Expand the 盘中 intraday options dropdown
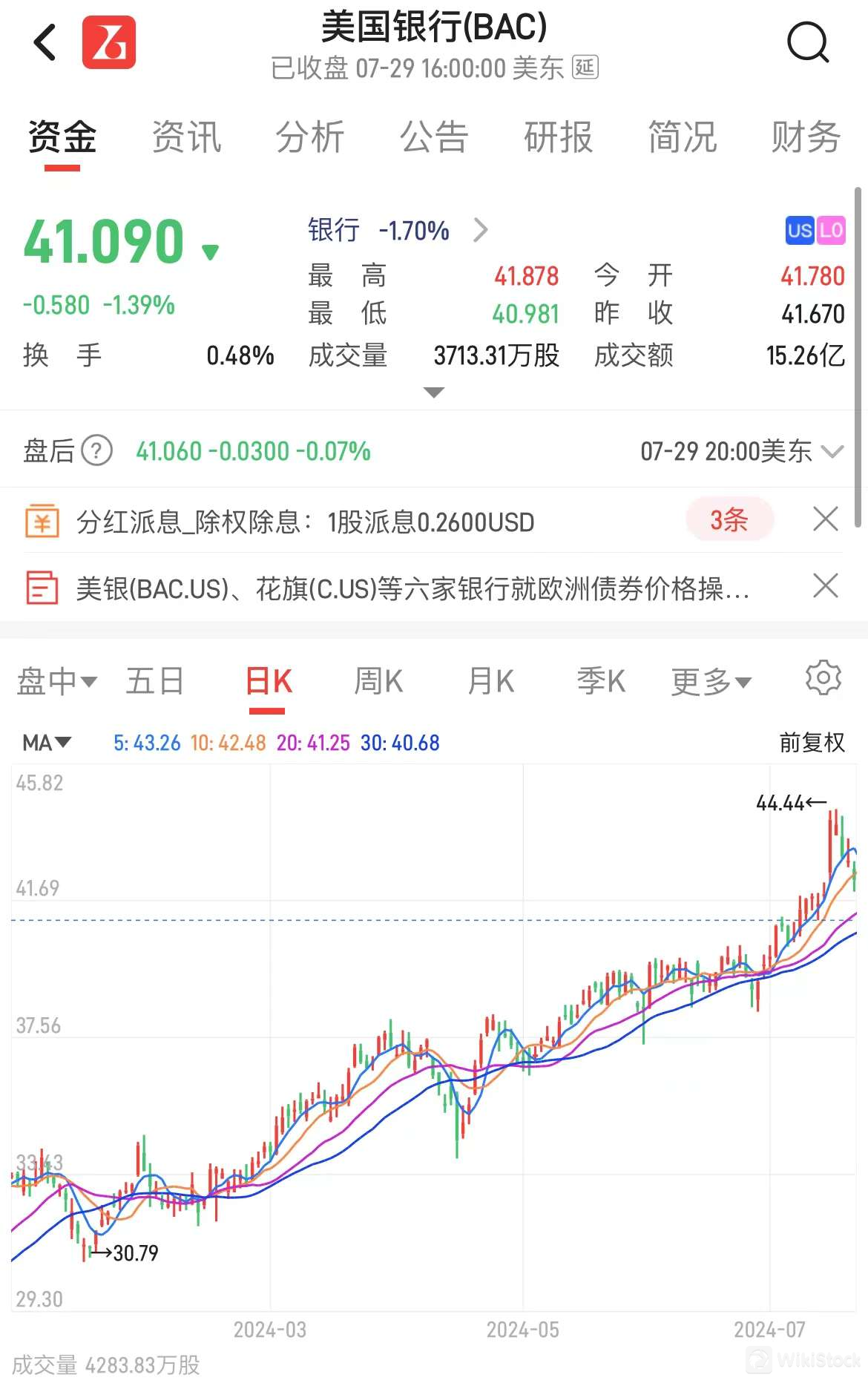The image size is (868, 1386). pyautogui.click(x=55, y=680)
